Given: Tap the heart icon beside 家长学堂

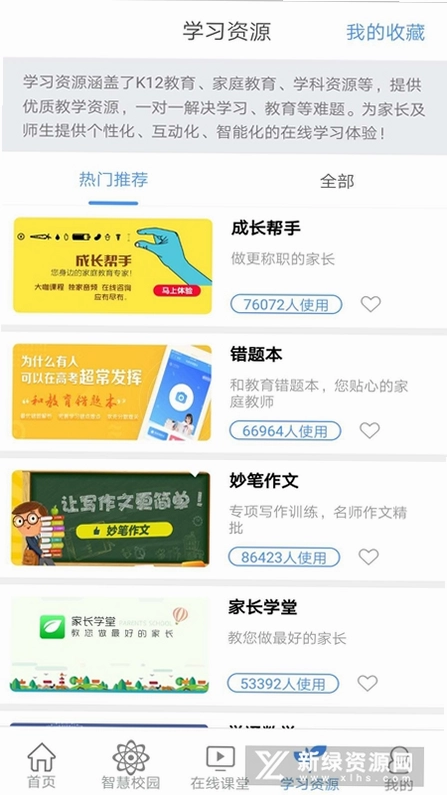Looking at the screenshot, I should (x=367, y=683).
